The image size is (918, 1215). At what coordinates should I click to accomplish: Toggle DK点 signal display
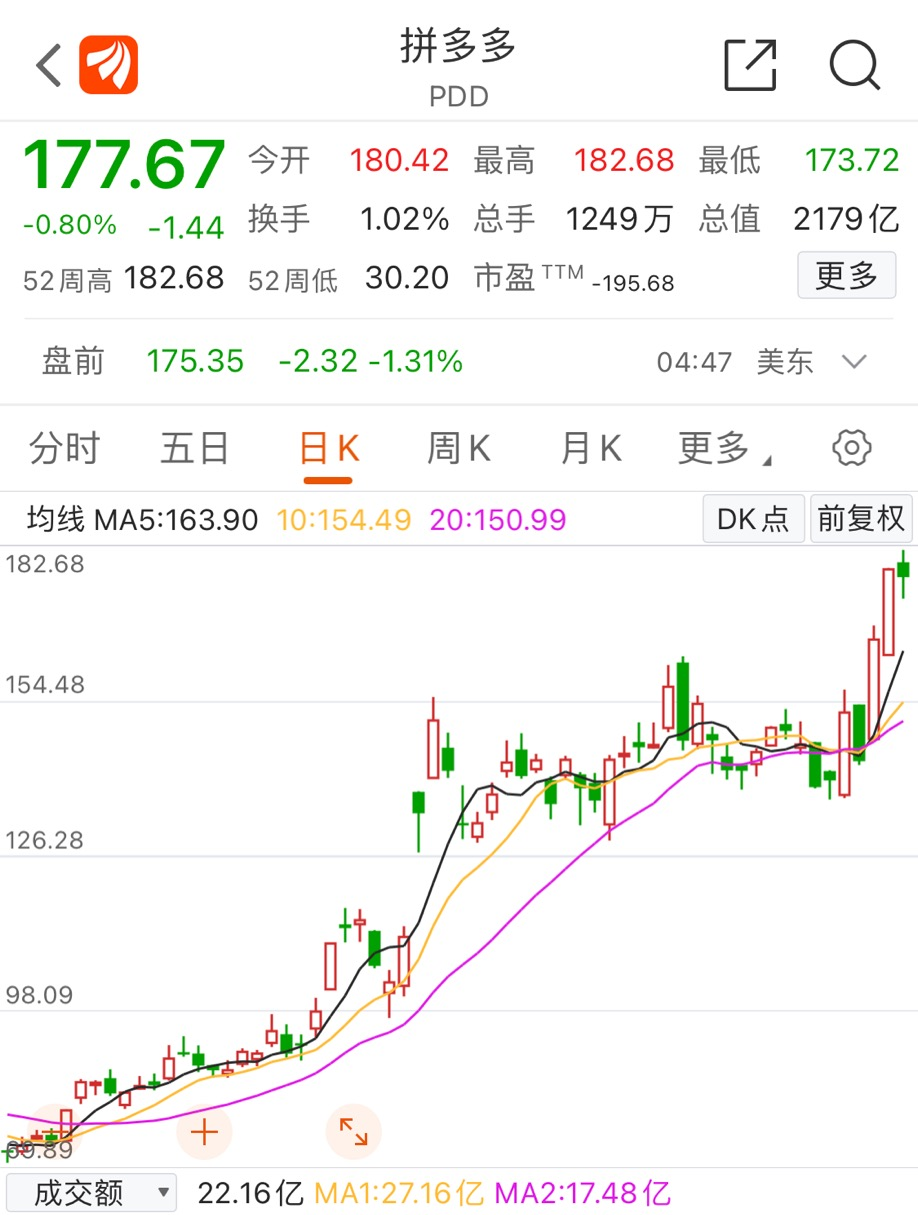coord(752,518)
